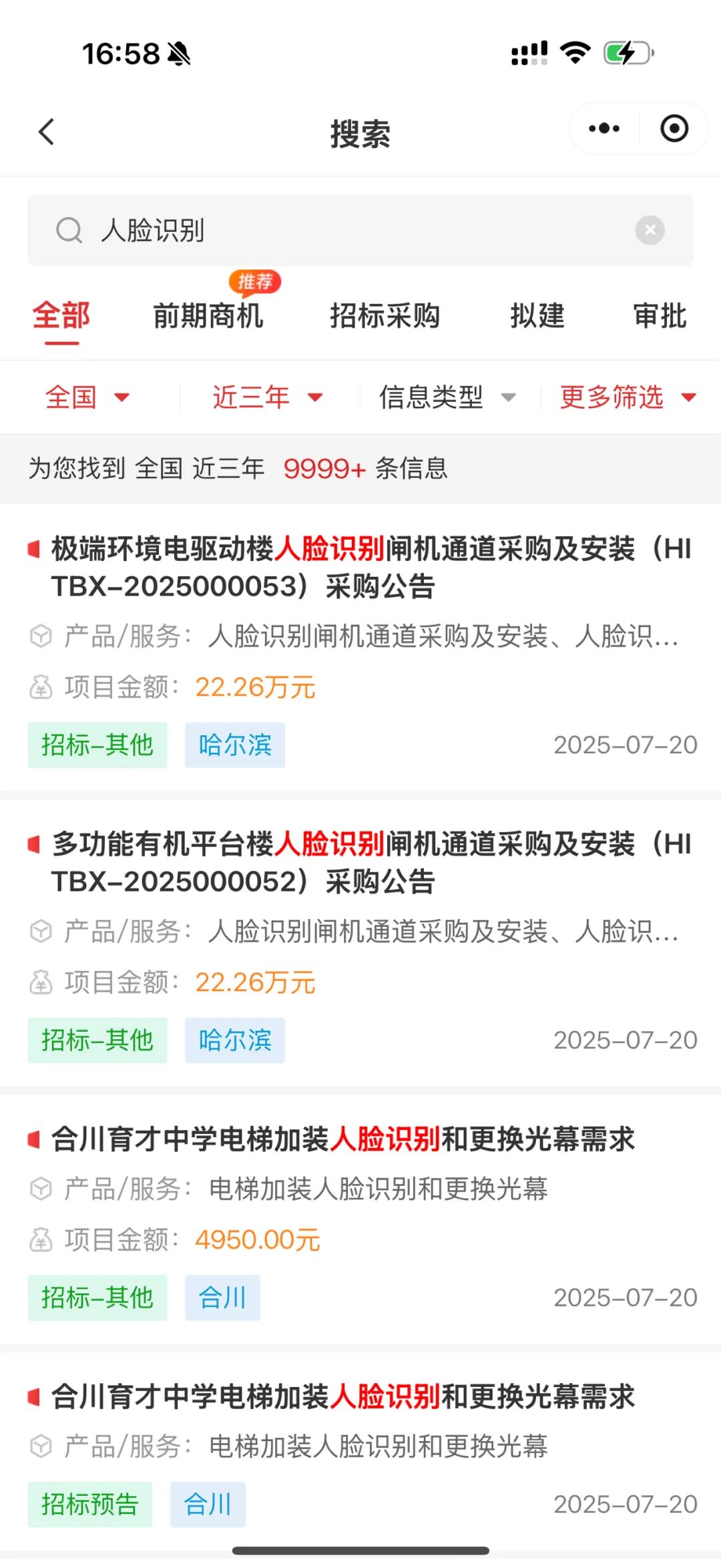Image resolution: width=721 pixels, height=1568 pixels.
Task: Go back using the top-left arrow
Action: click(46, 132)
